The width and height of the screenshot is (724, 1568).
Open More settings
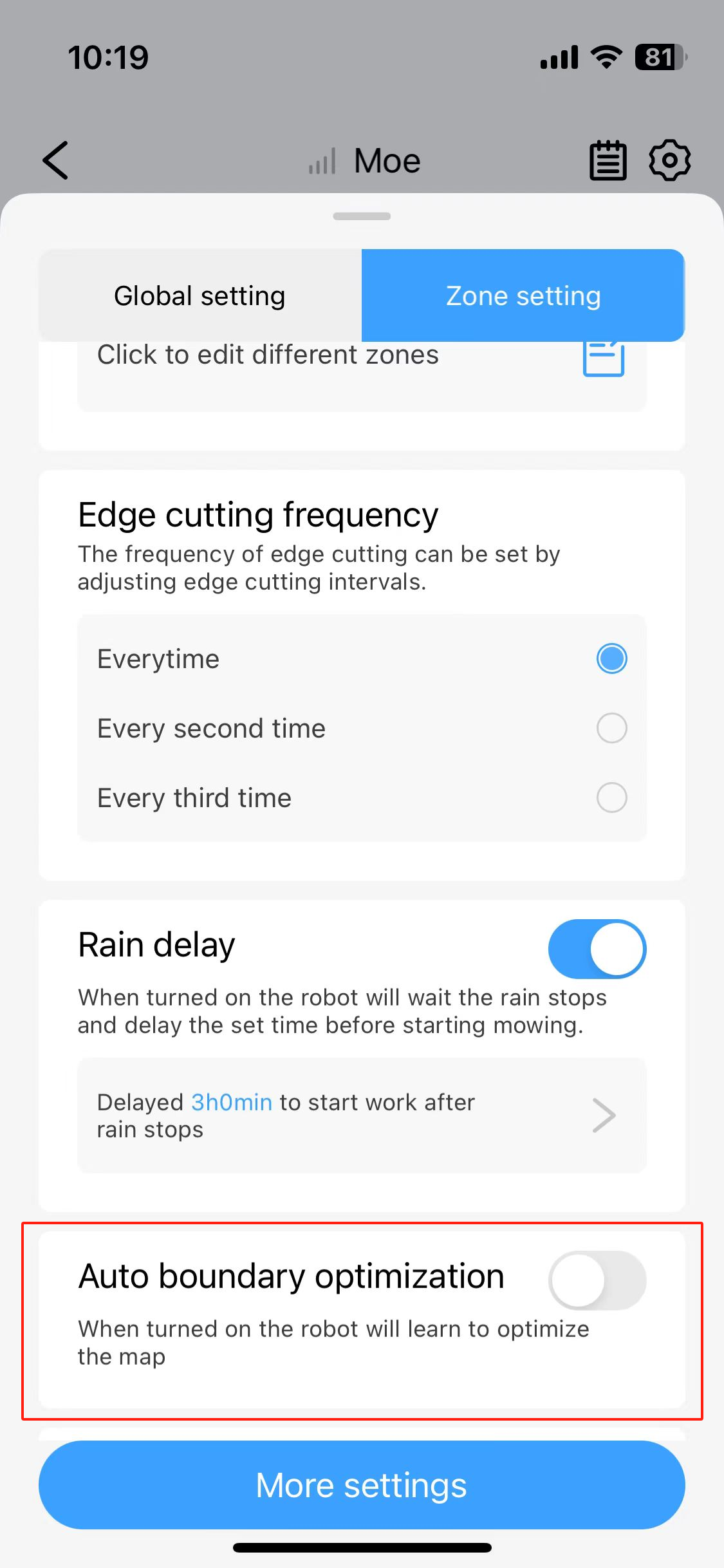click(x=362, y=1485)
